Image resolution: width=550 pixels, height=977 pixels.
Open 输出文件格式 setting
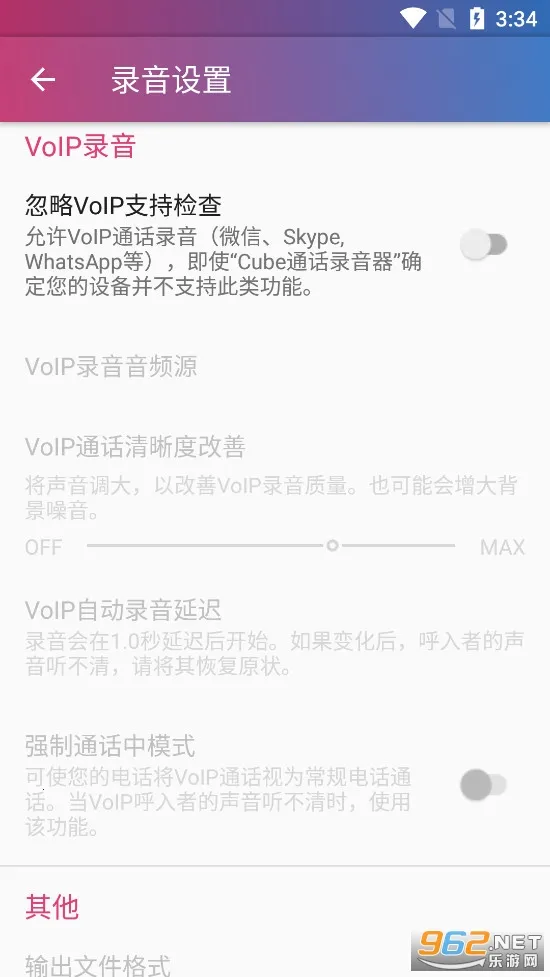(275, 965)
